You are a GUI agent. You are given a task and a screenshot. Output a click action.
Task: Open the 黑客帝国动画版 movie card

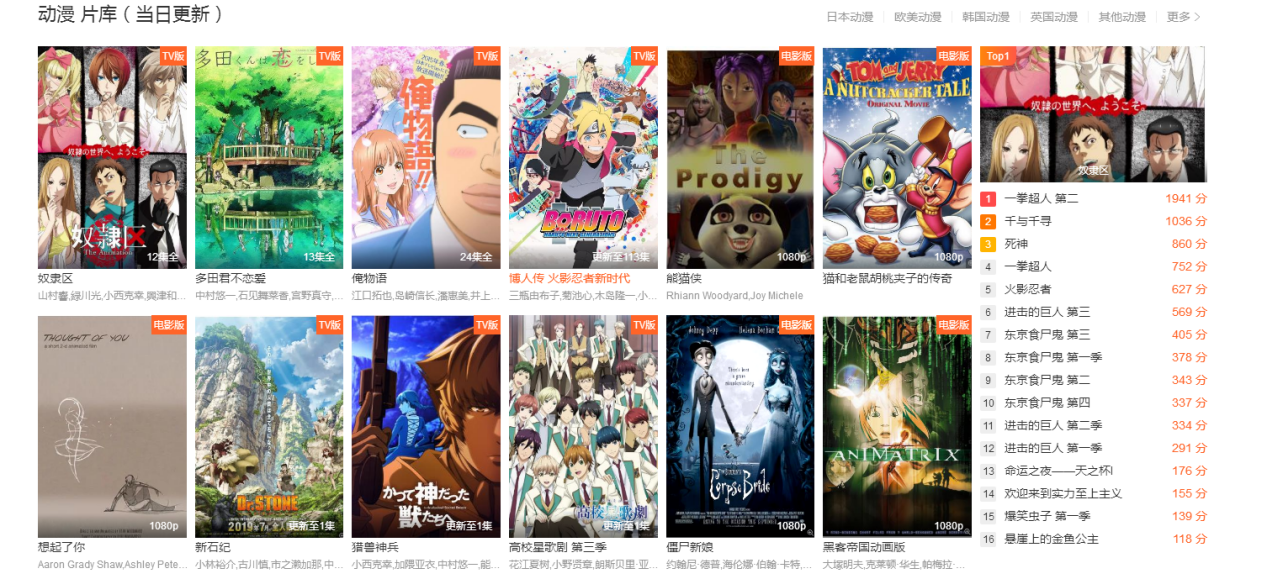(x=896, y=427)
